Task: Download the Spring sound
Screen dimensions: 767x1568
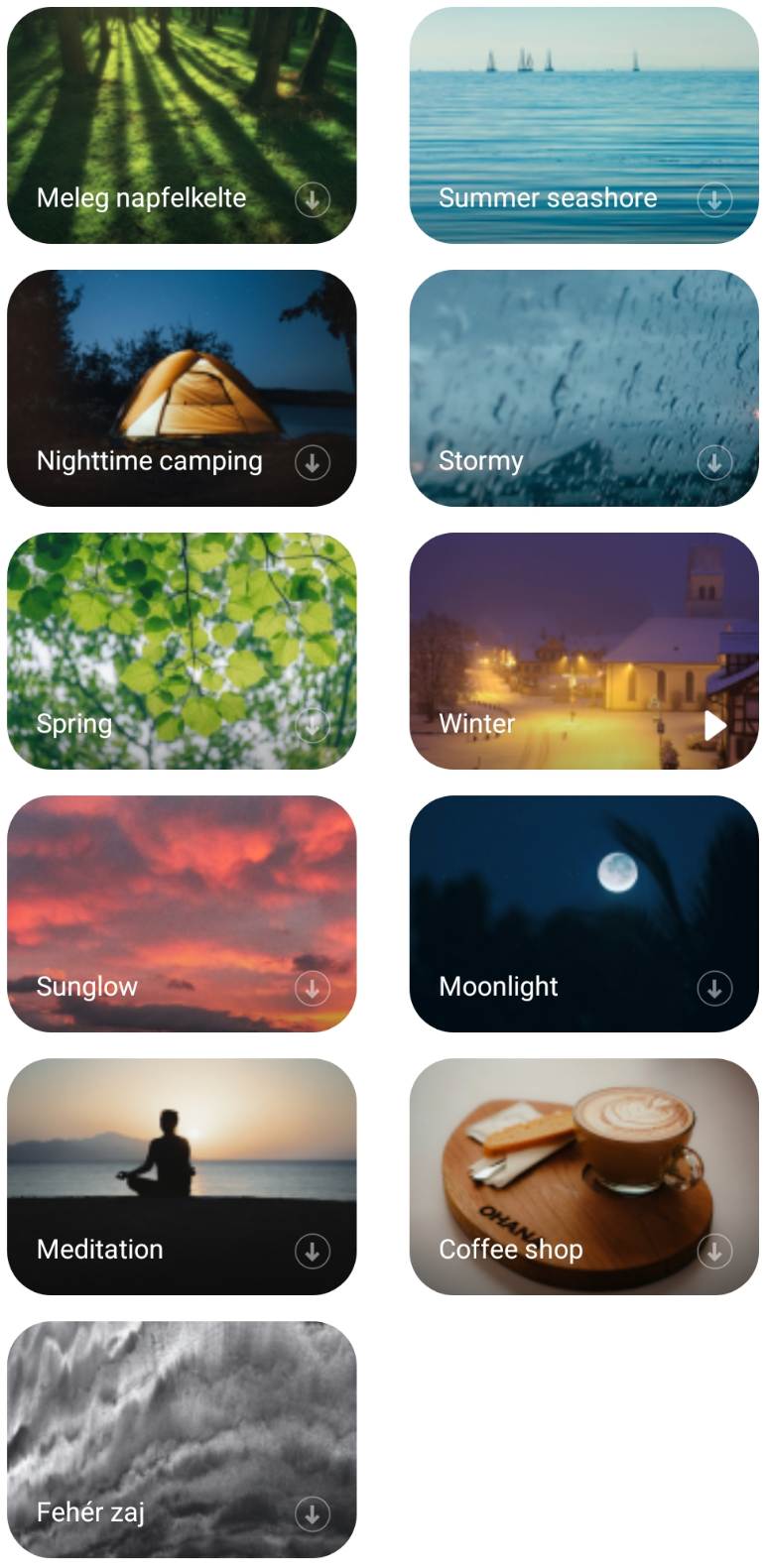Action: tap(313, 725)
